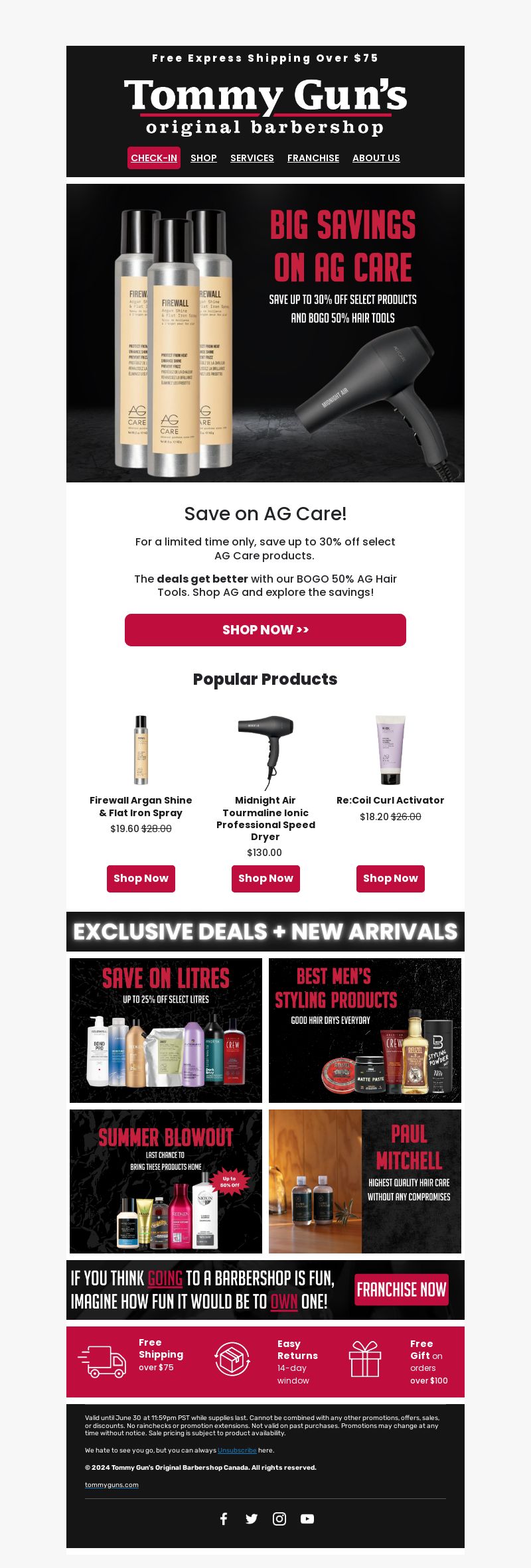Visit the Instagram page icon

[279, 1519]
